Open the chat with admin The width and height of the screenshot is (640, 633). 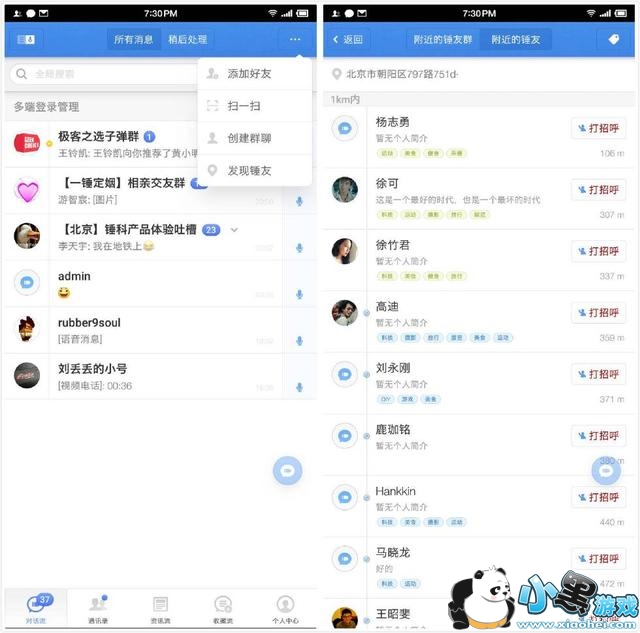(x=160, y=284)
